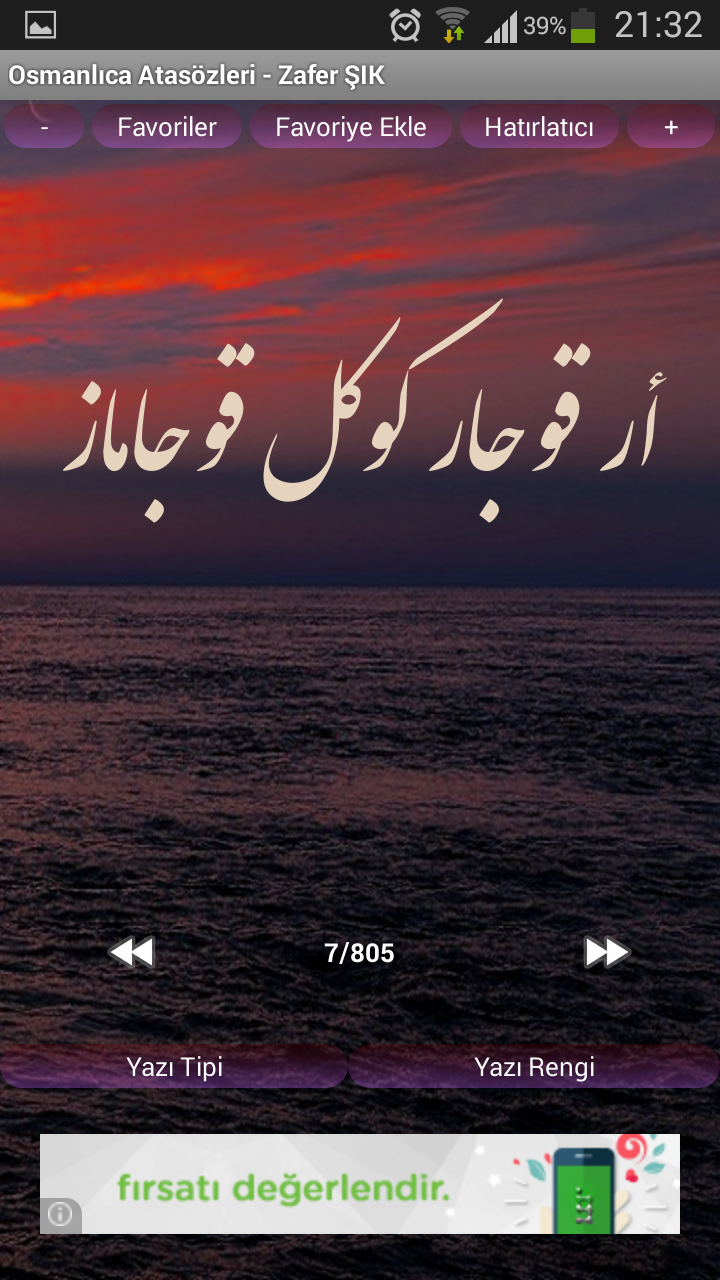720x1280 pixels.
Task: Add this proverb via Favoriye Ekle
Action: pyautogui.click(x=351, y=128)
